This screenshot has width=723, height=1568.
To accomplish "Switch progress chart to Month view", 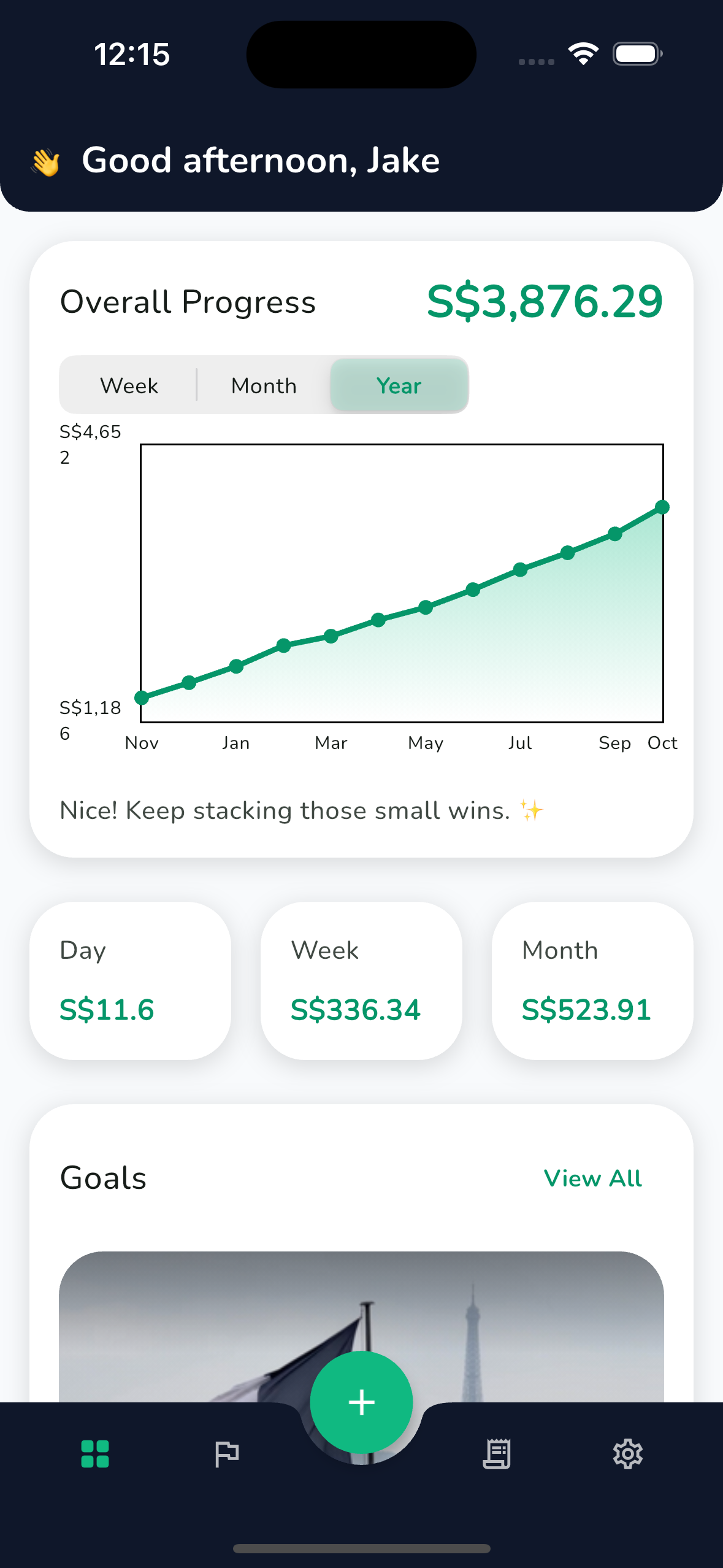I will pos(264,385).
